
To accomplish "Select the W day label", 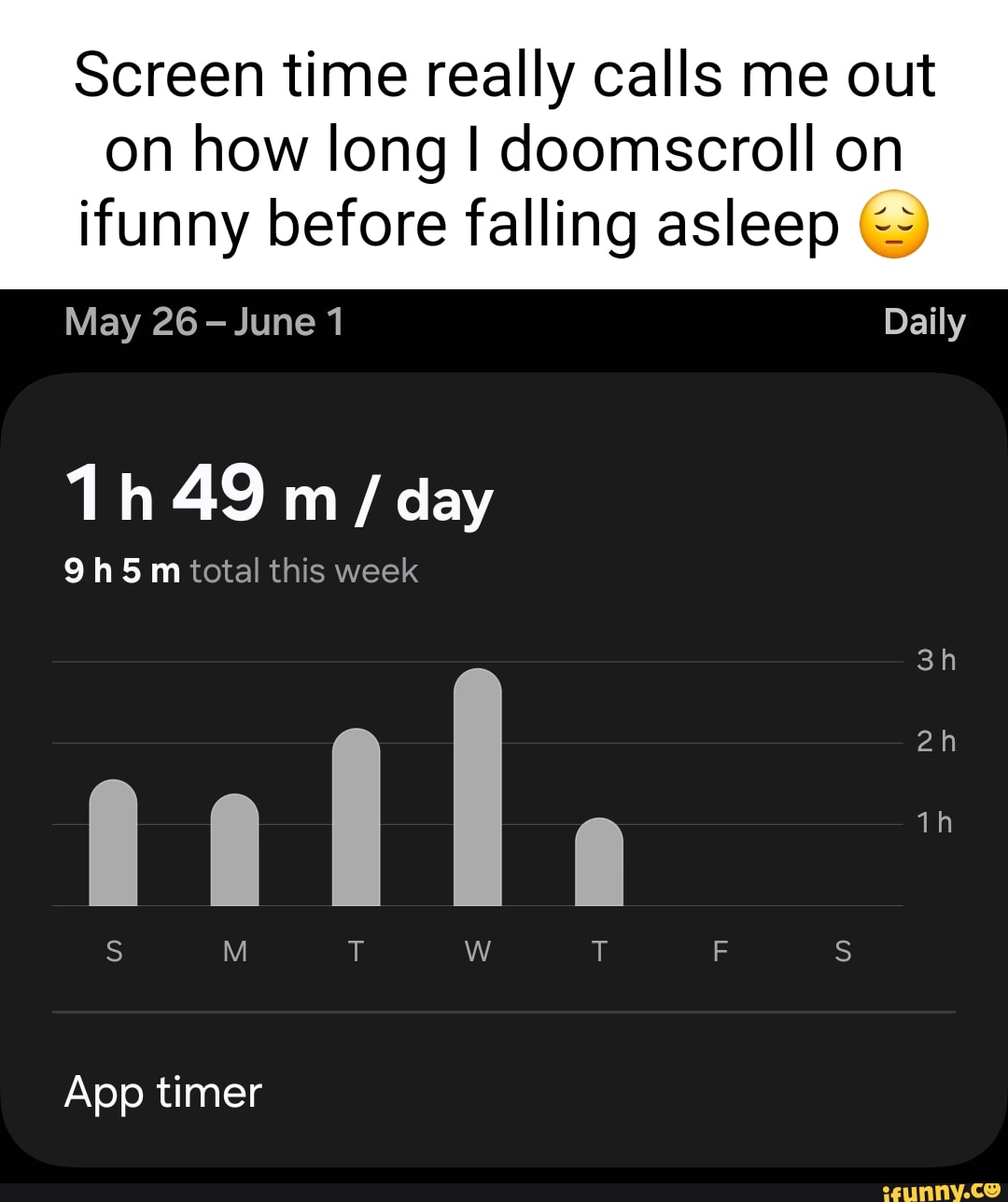I will [x=477, y=950].
